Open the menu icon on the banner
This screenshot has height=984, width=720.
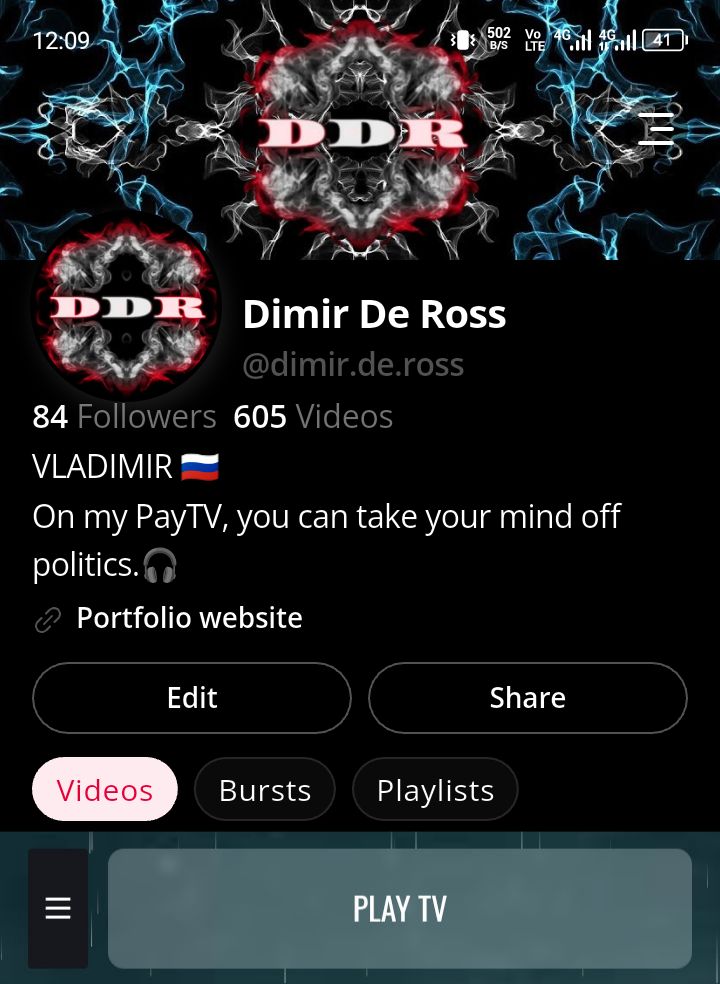click(656, 129)
